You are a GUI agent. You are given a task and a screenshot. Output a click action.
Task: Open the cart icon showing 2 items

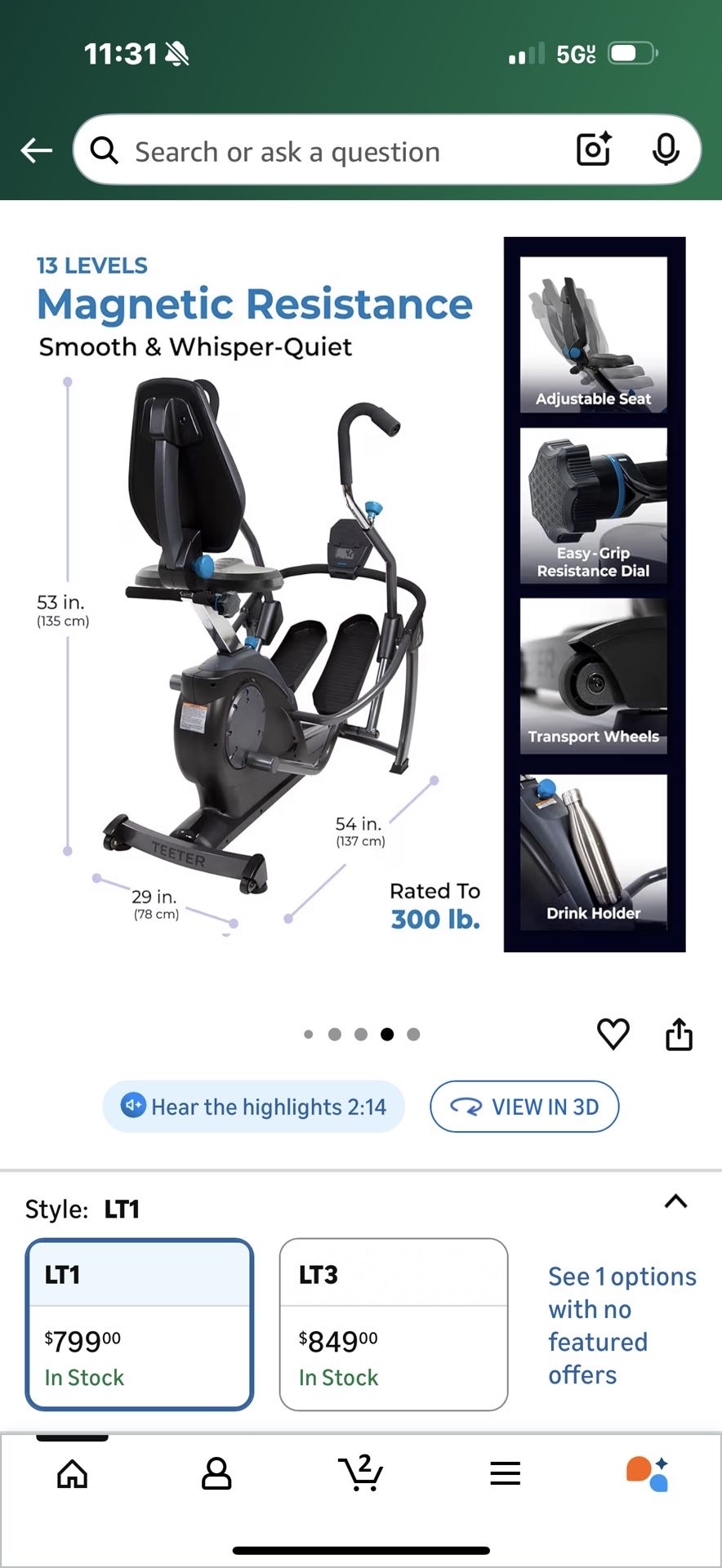coord(361,1473)
